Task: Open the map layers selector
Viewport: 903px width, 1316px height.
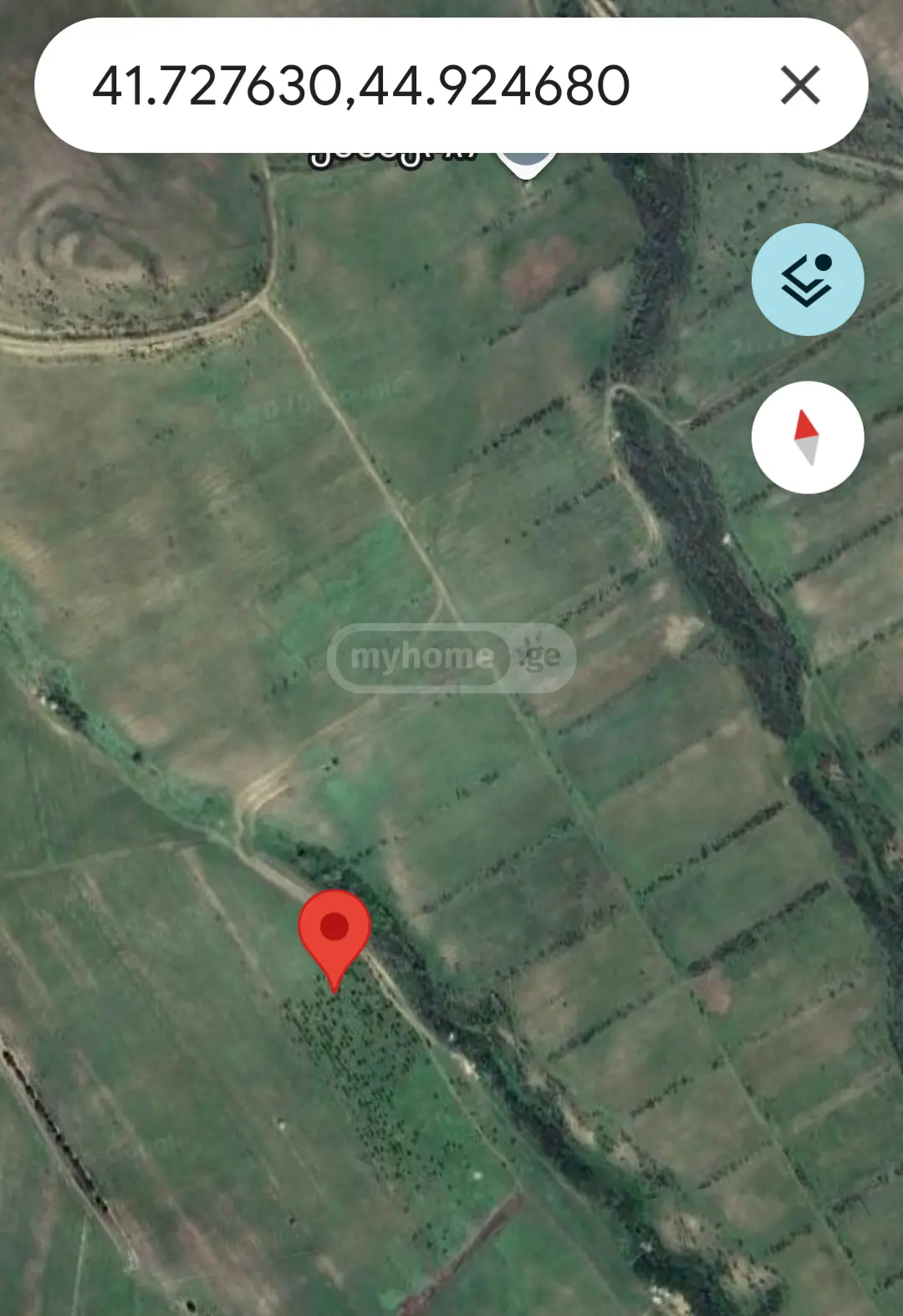Action: coord(808,279)
